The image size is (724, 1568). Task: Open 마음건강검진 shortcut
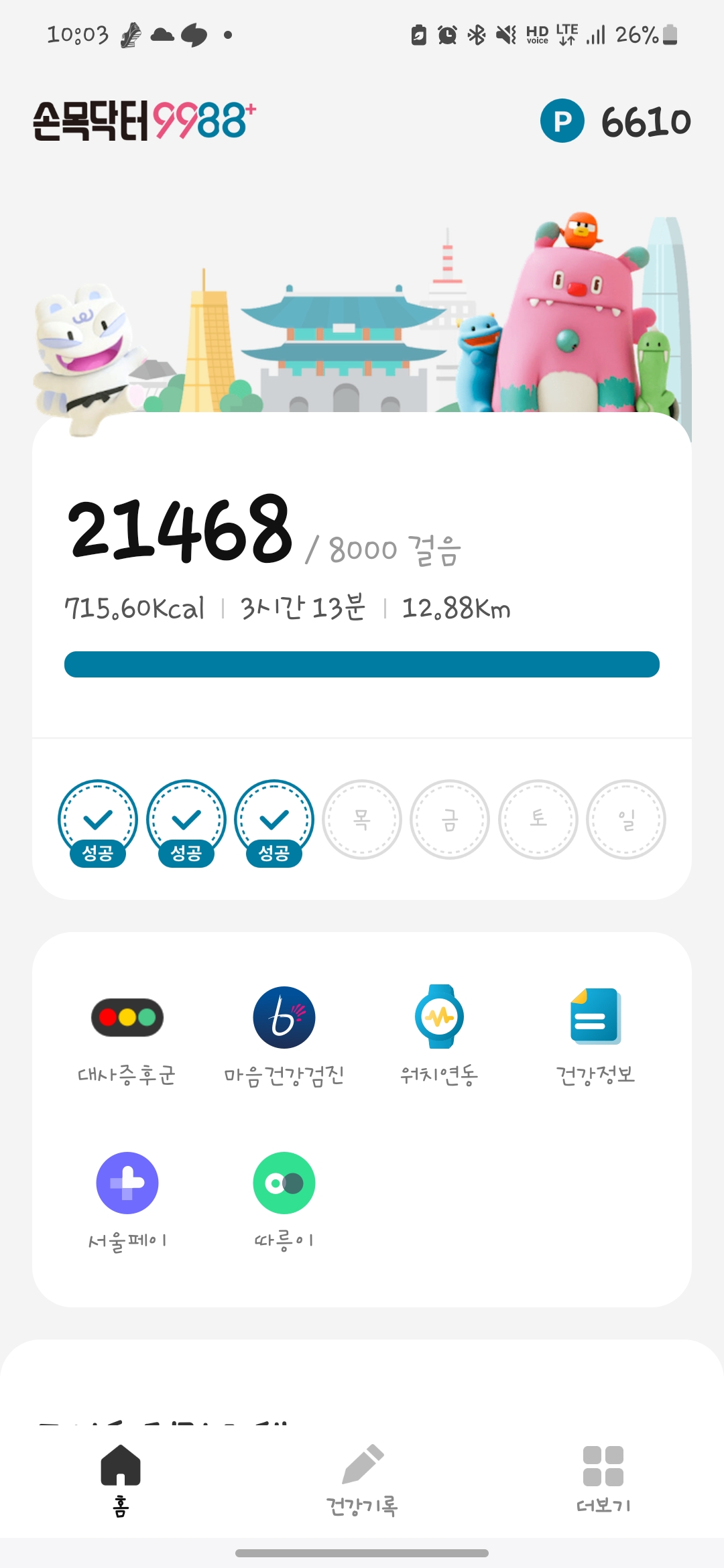tap(284, 1035)
